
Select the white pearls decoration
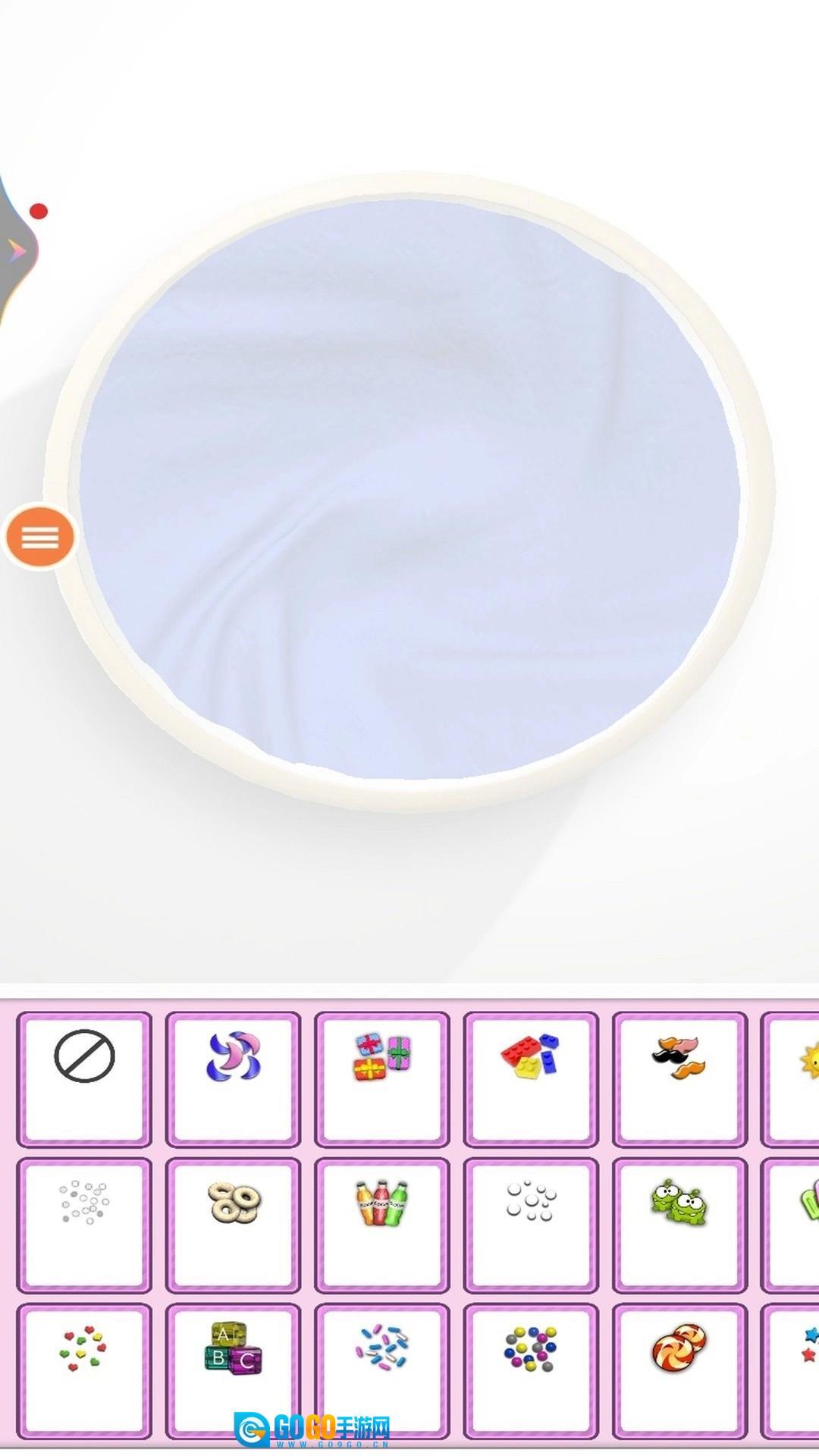[x=531, y=1225]
